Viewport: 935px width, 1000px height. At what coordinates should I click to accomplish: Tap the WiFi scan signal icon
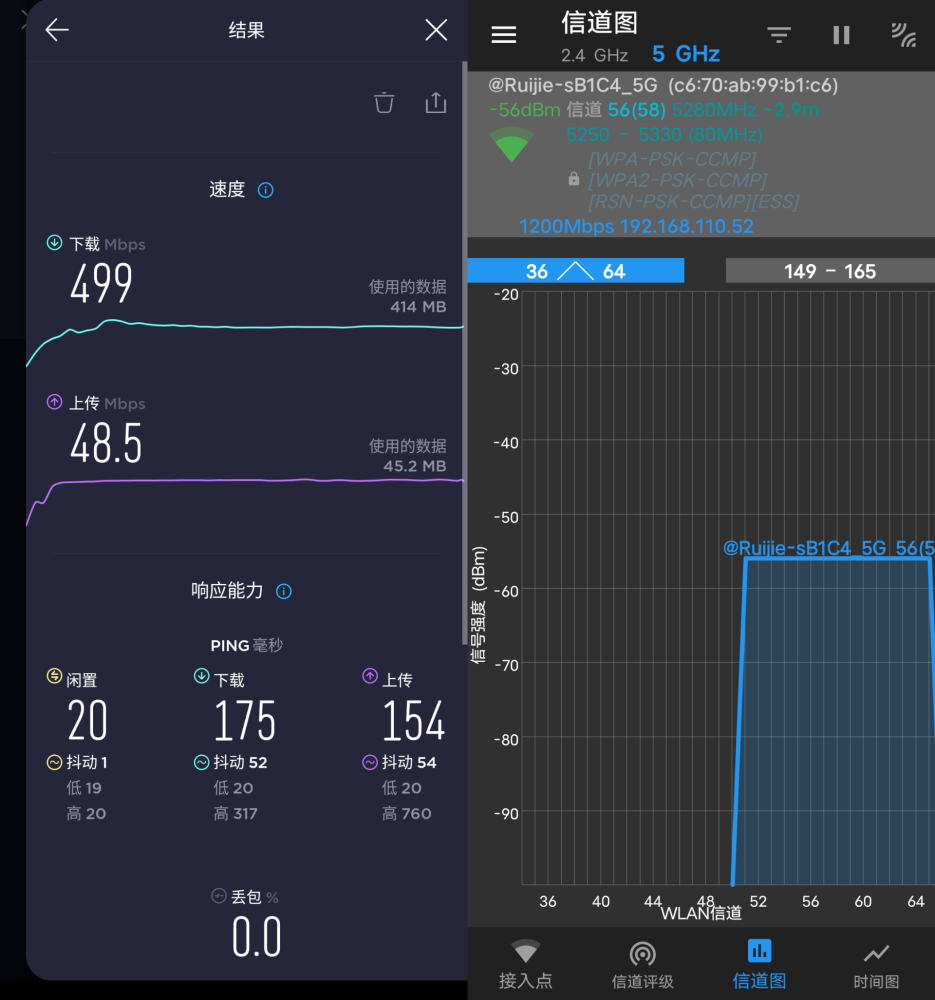tap(903, 35)
